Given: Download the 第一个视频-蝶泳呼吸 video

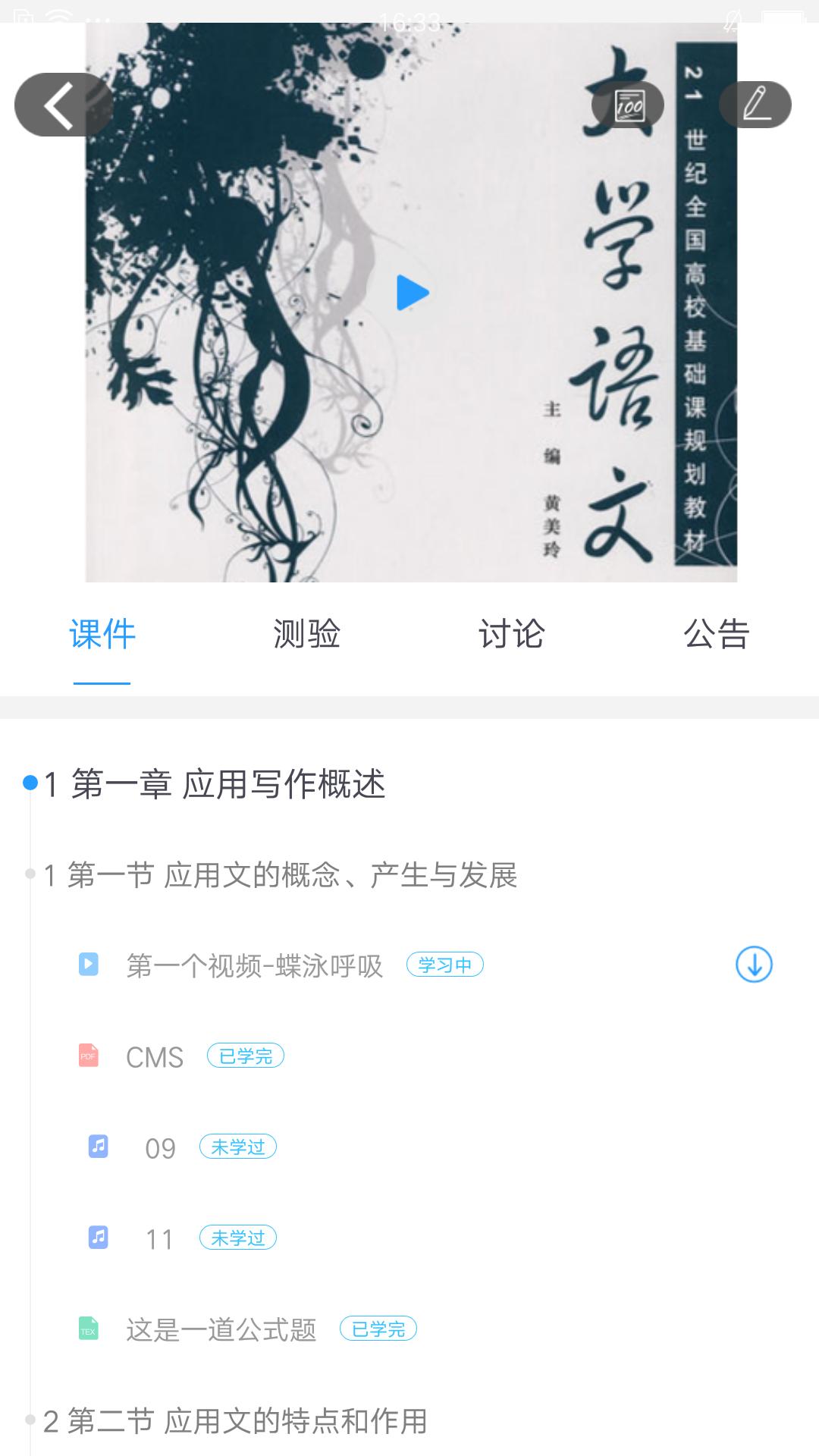Looking at the screenshot, I should pos(754,965).
